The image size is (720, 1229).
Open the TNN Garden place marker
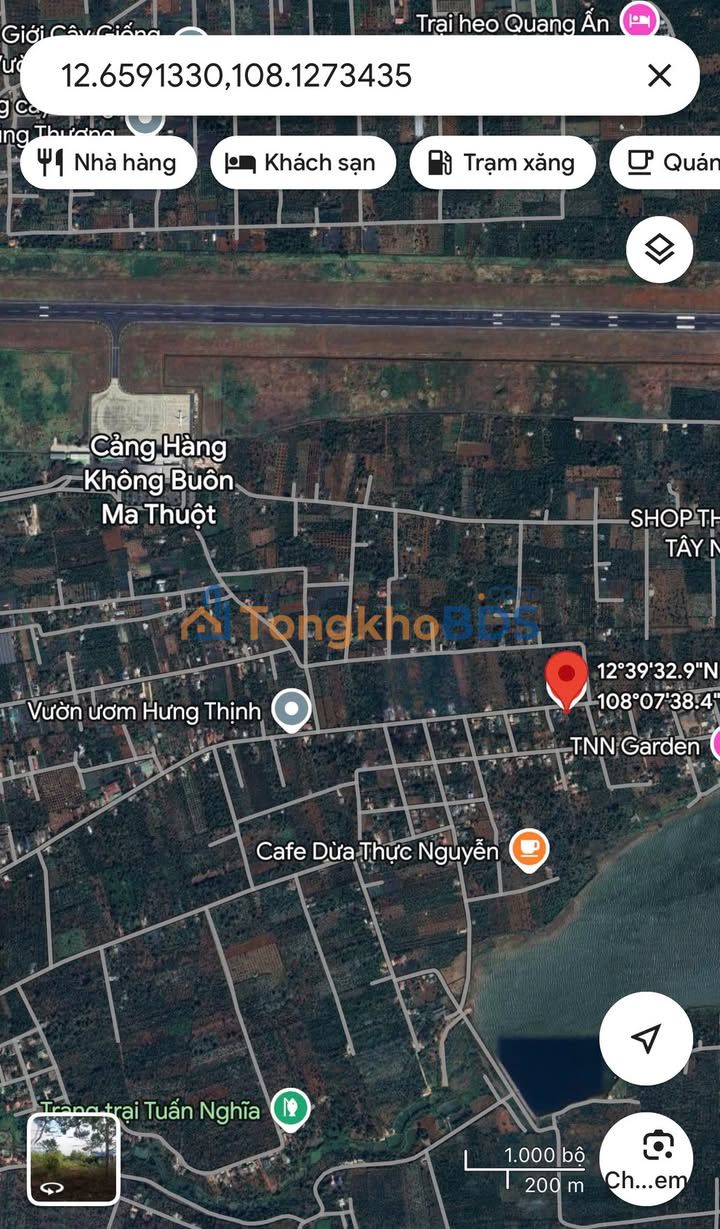pos(715,745)
